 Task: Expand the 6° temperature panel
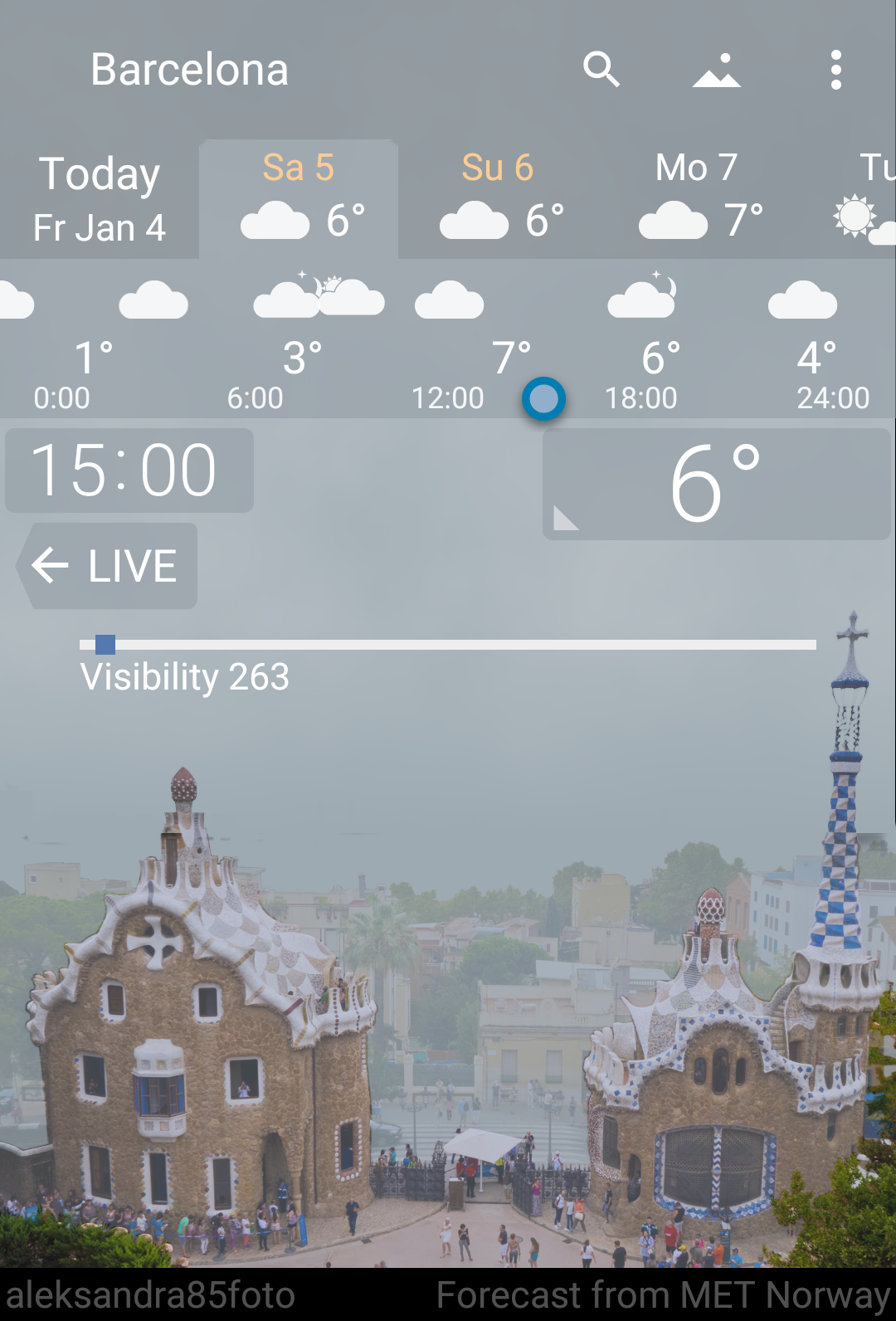pyautogui.click(x=716, y=484)
